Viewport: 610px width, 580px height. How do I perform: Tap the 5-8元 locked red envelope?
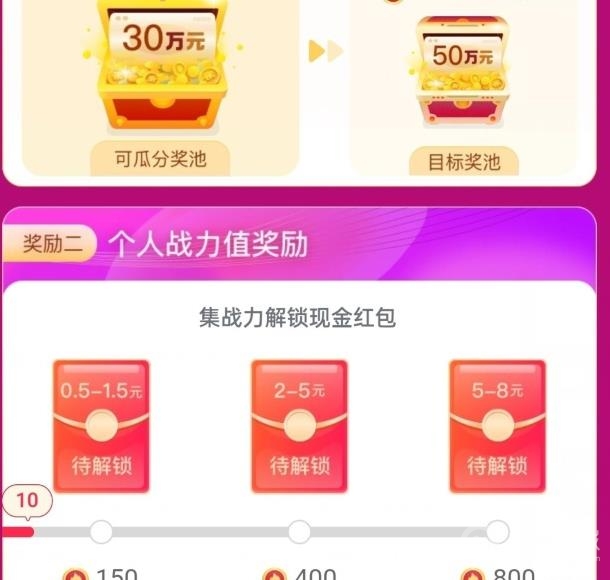(x=497, y=427)
